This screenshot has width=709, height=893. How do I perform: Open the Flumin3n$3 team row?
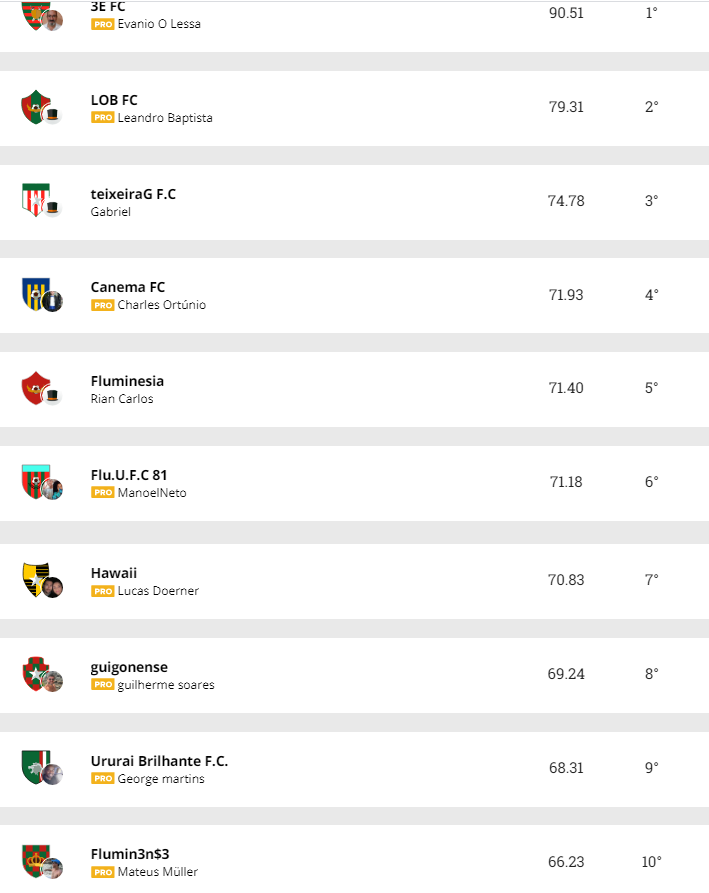click(x=130, y=854)
